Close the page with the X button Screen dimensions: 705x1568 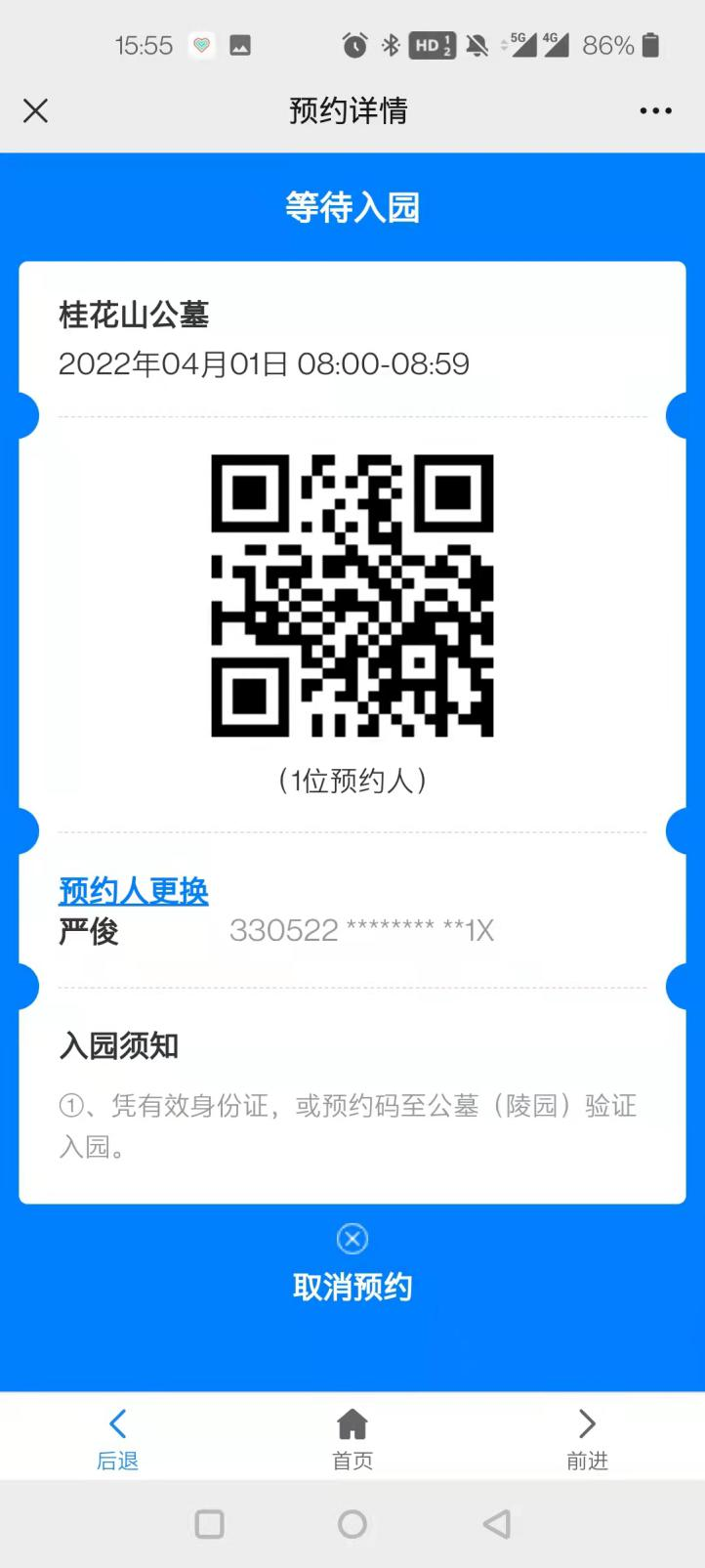(x=35, y=110)
